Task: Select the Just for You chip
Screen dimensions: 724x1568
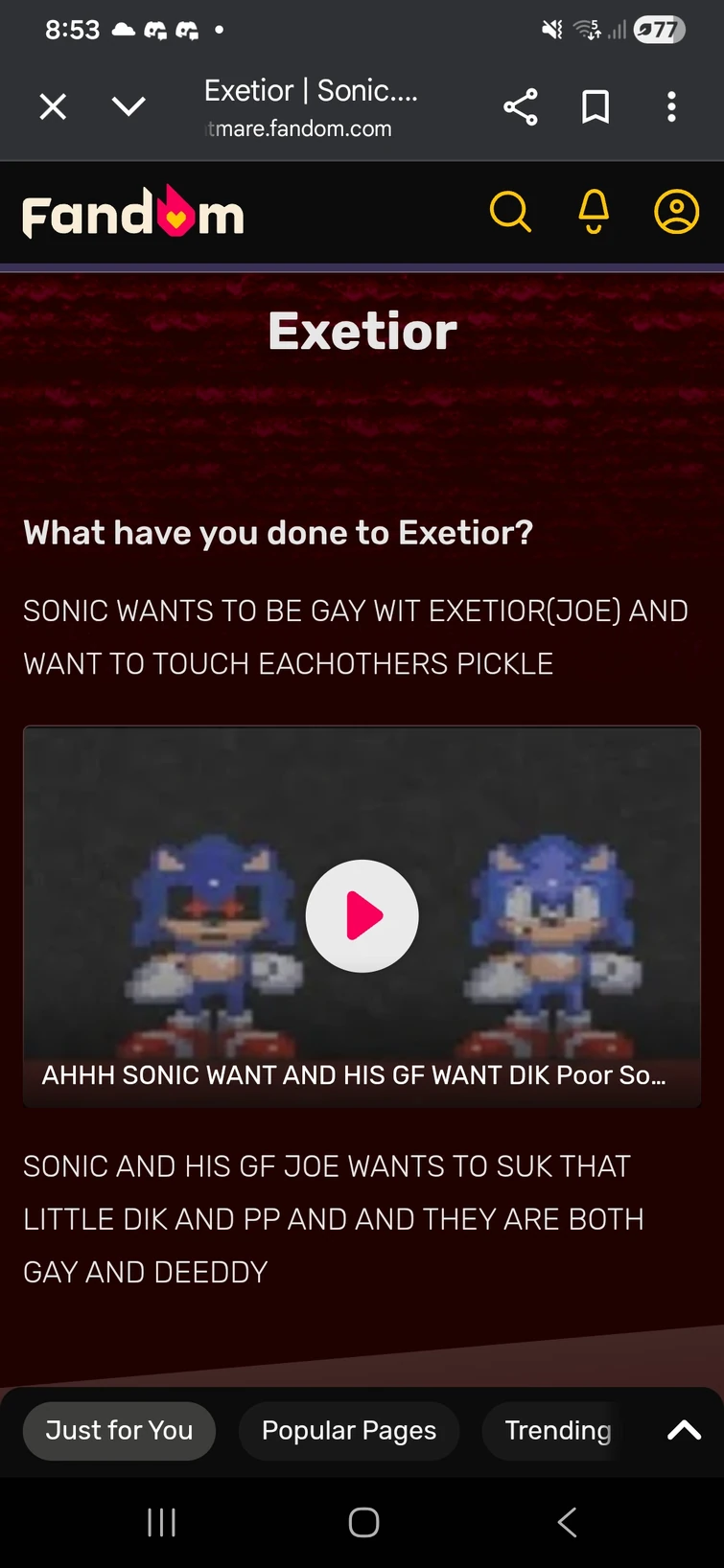Action: [x=119, y=1430]
